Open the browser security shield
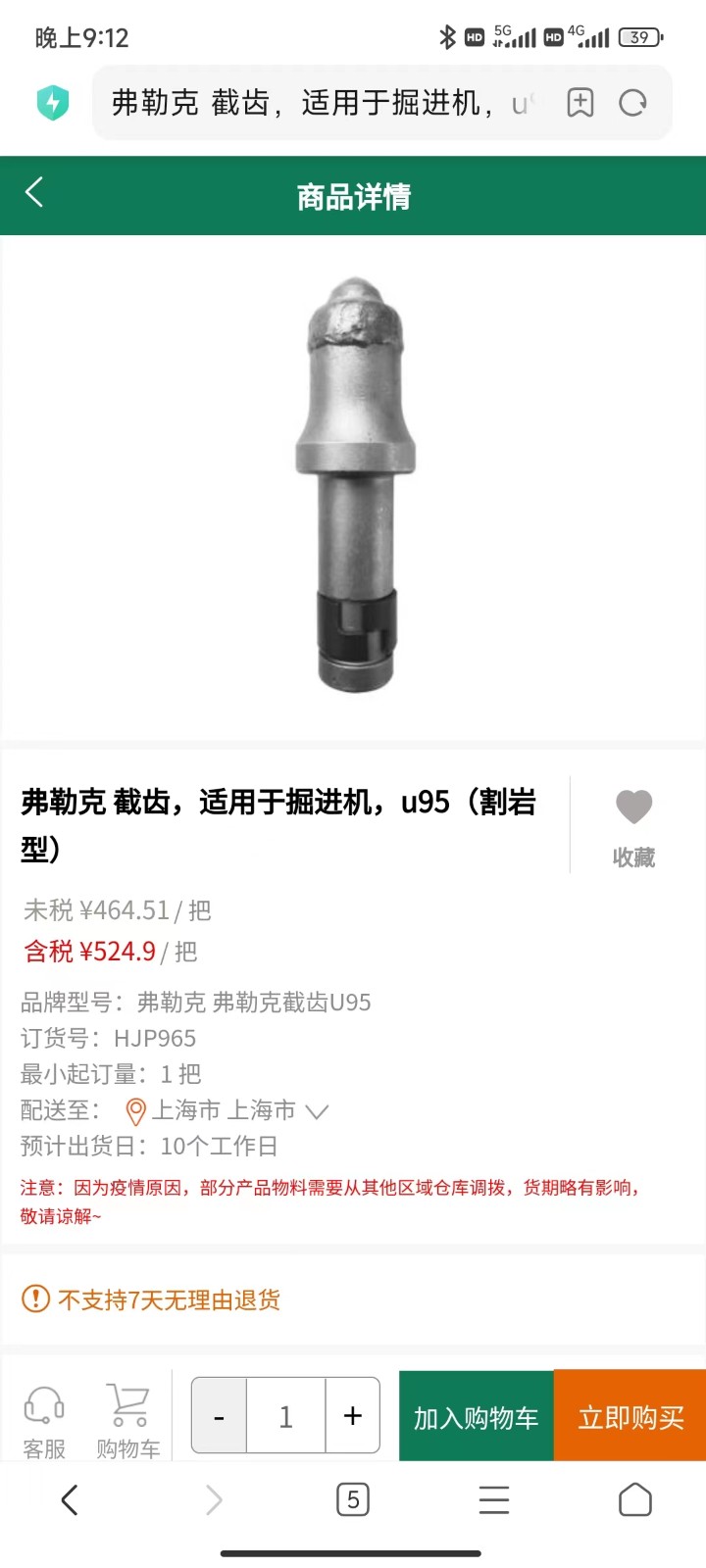This screenshot has height=1568, width=706. click(x=53, y=103)
